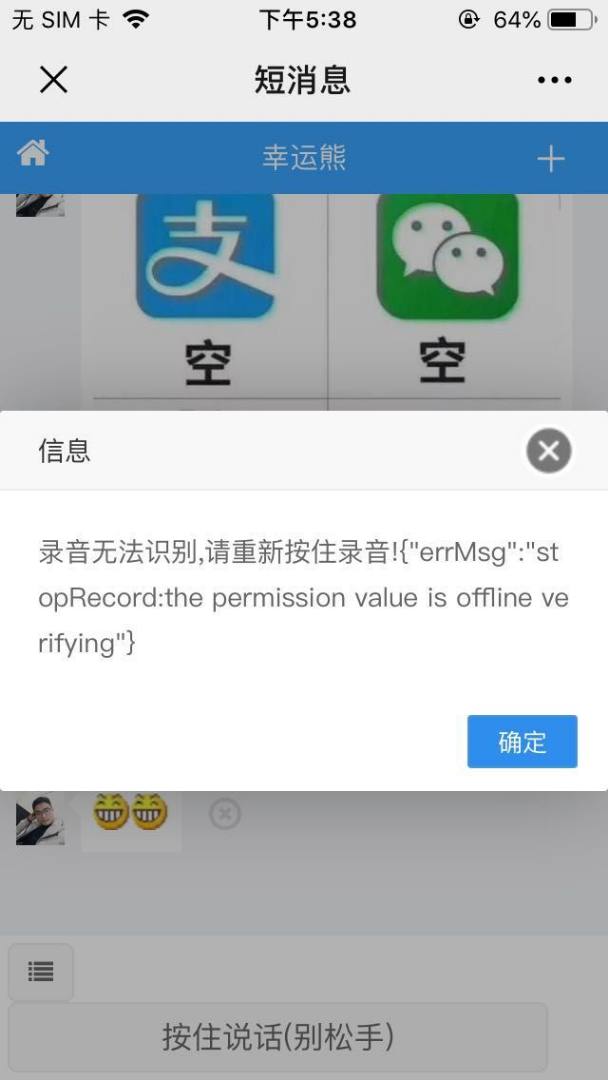
Task: Go to the home icon
Action: (33, 153)
